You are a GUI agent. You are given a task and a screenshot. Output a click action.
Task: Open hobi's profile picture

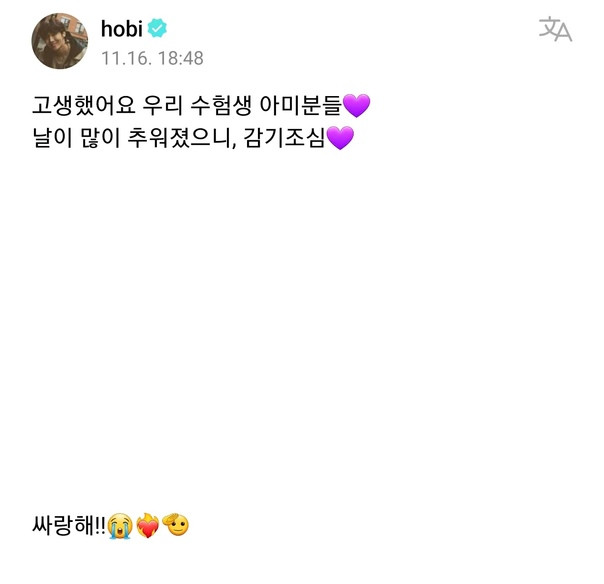(x=60, y=41)
